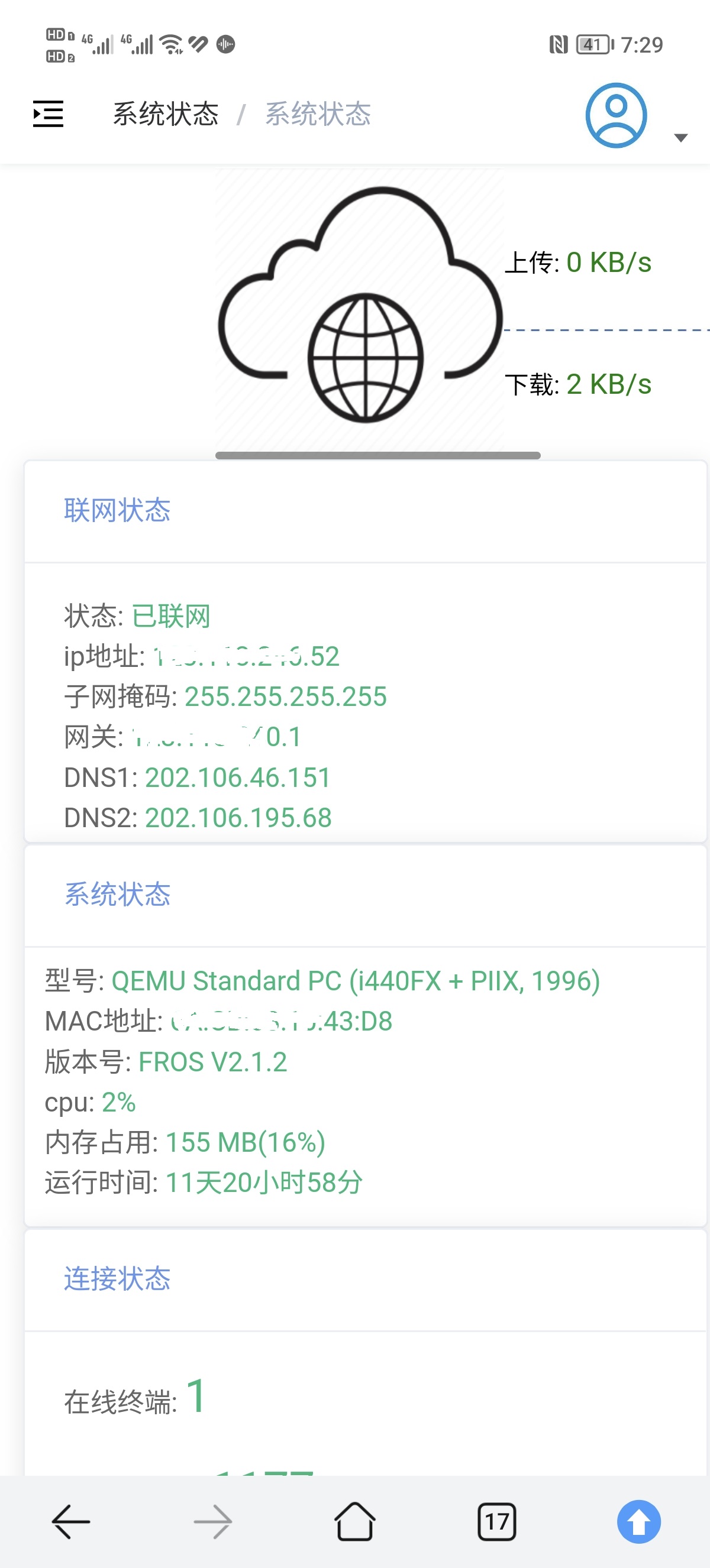Screen dimensions: 710x1568
Task: Tap the blue scroll-to-top arrow button
Action: 638,1522
